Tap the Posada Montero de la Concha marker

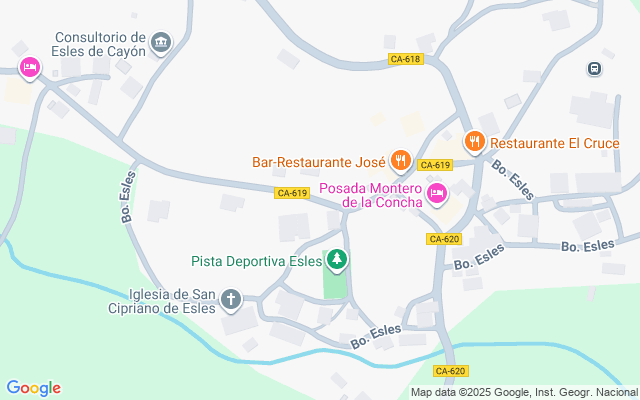coord(437,192)
